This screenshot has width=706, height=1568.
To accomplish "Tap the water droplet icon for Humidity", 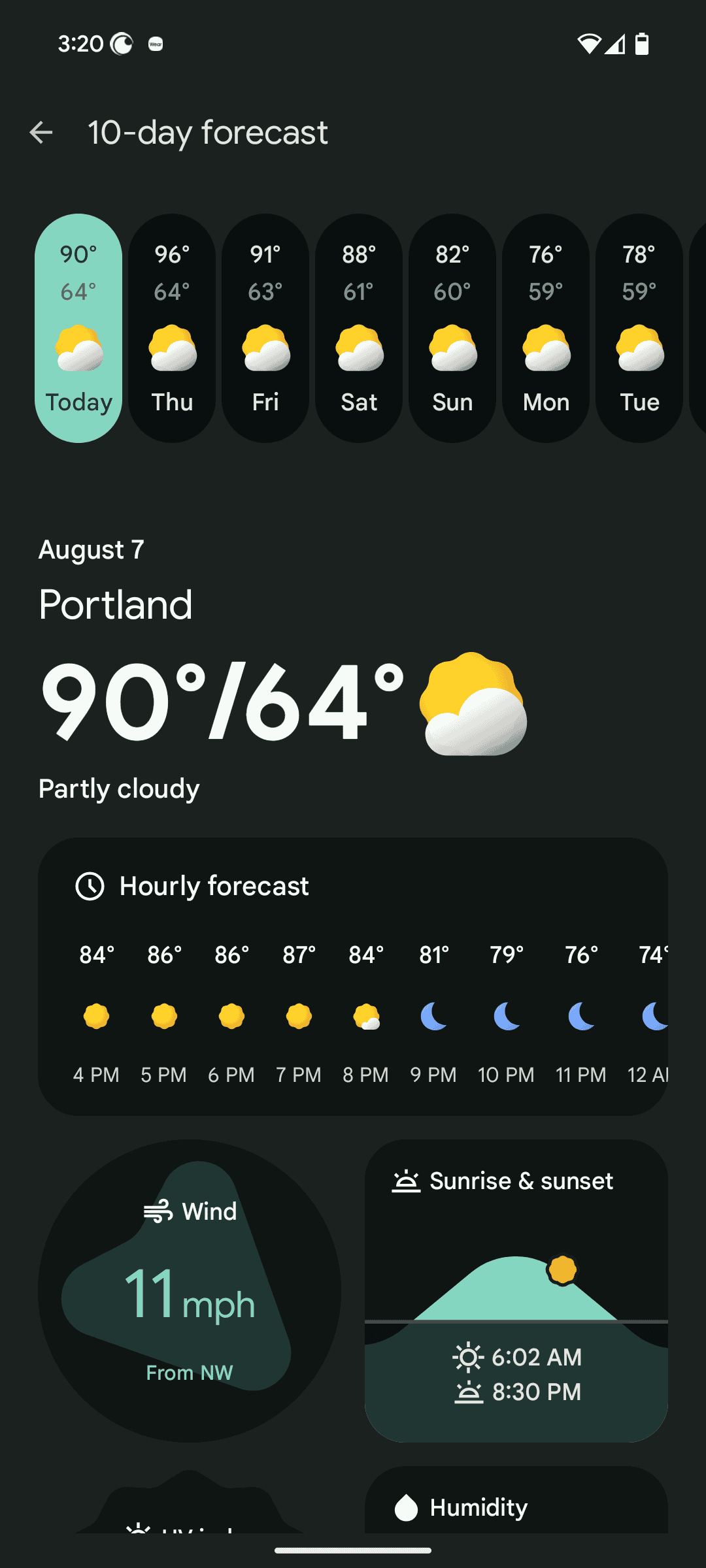I will click(405, 1507).
